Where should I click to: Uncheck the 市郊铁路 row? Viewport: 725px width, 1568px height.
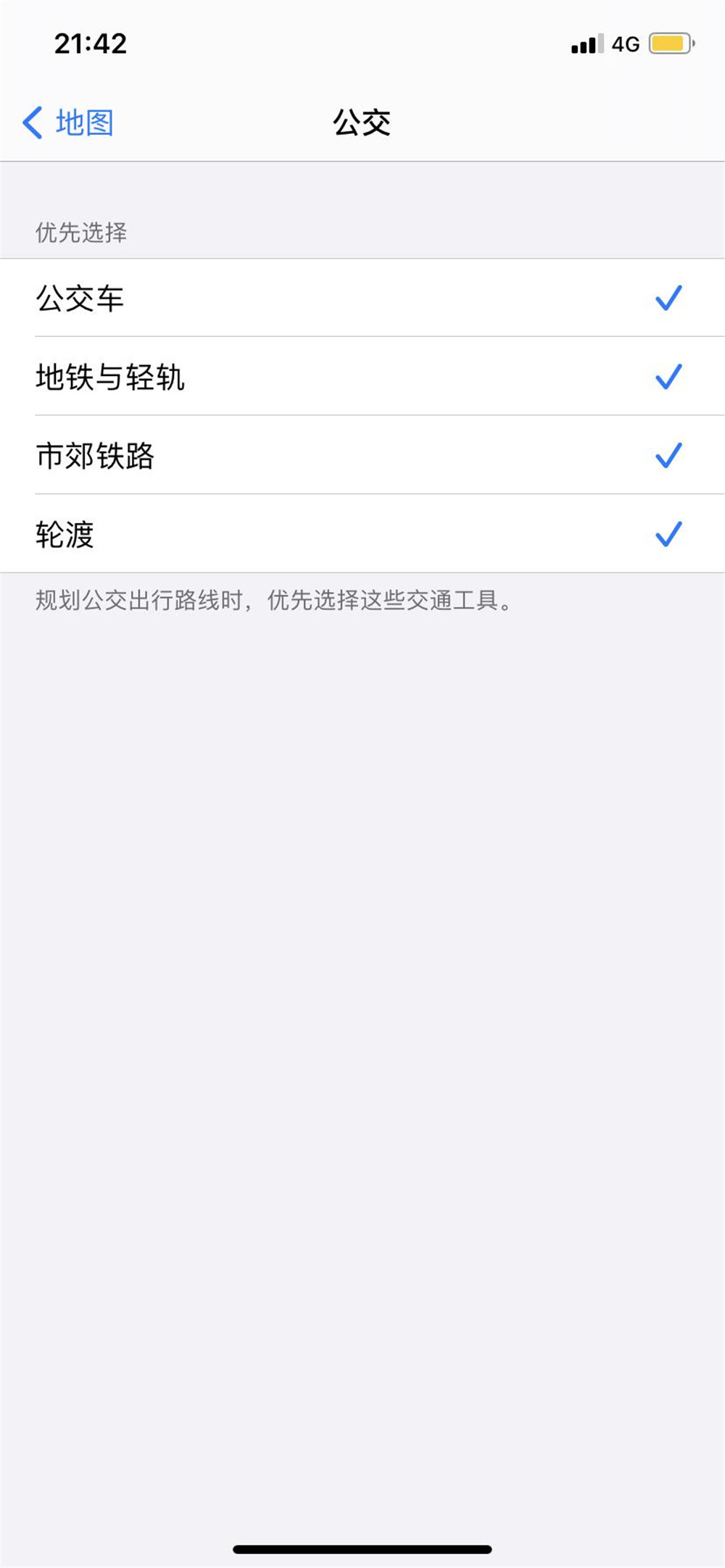[x=362, y=456]
